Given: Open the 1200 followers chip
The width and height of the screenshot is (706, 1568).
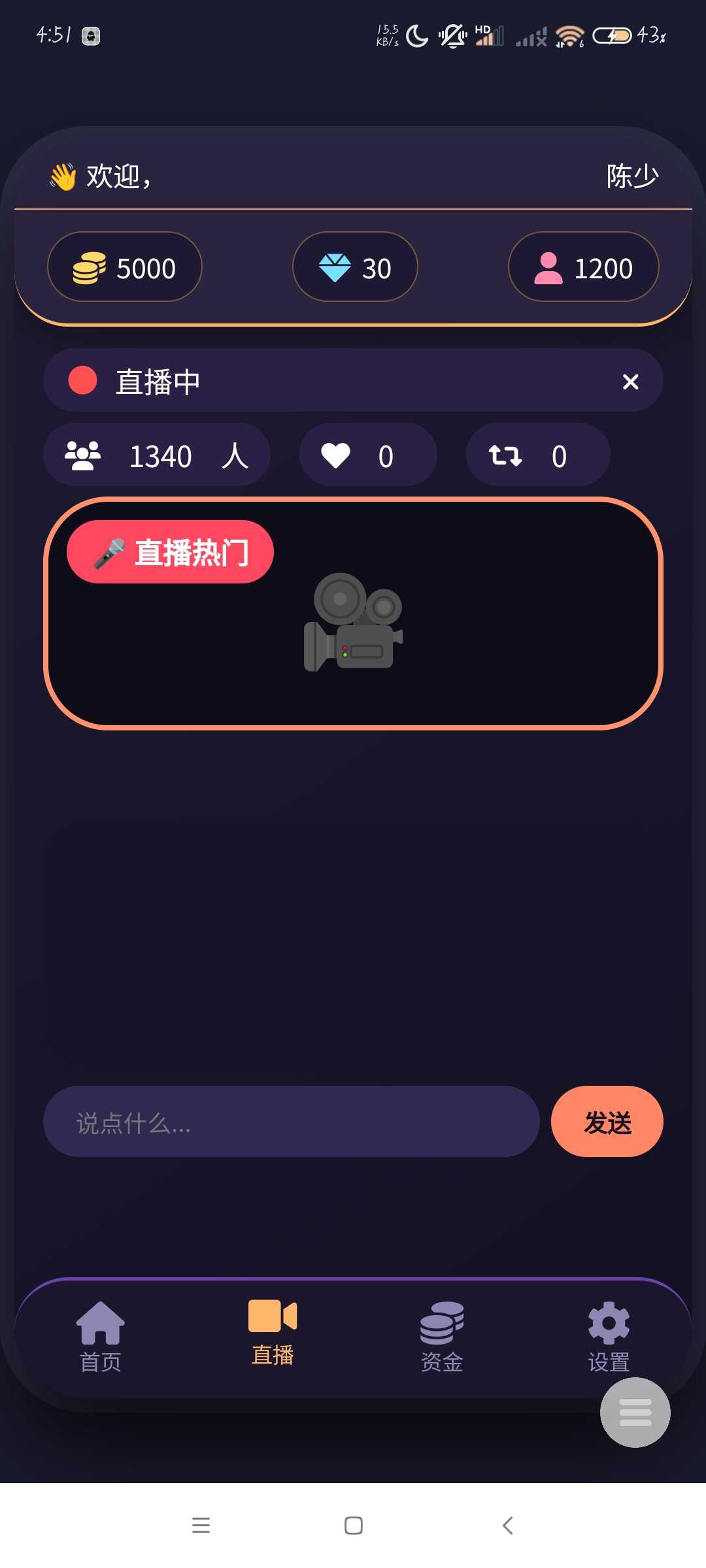Looking at the screenshot, I should click(583, 267).
